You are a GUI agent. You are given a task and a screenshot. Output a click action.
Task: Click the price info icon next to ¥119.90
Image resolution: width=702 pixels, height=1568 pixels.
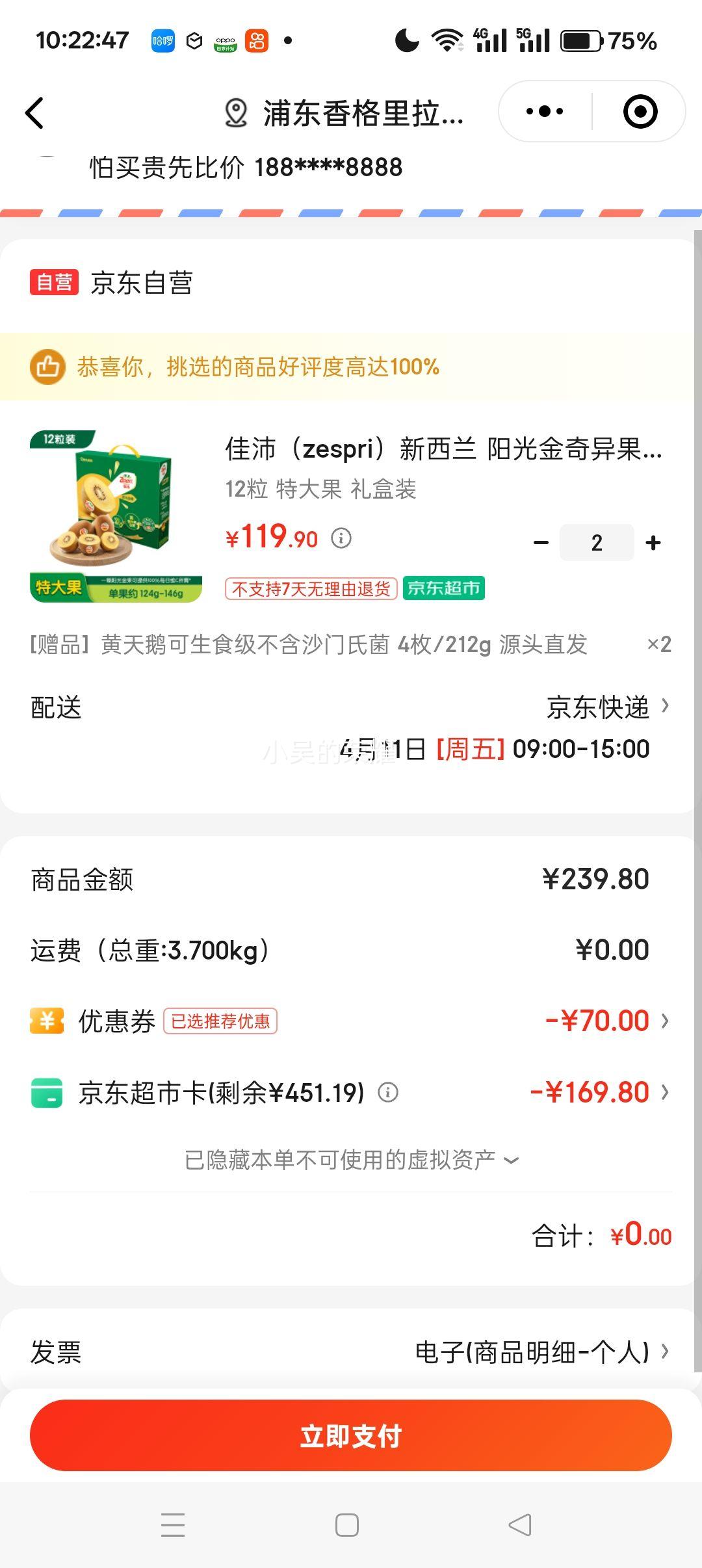click(343, 540)
